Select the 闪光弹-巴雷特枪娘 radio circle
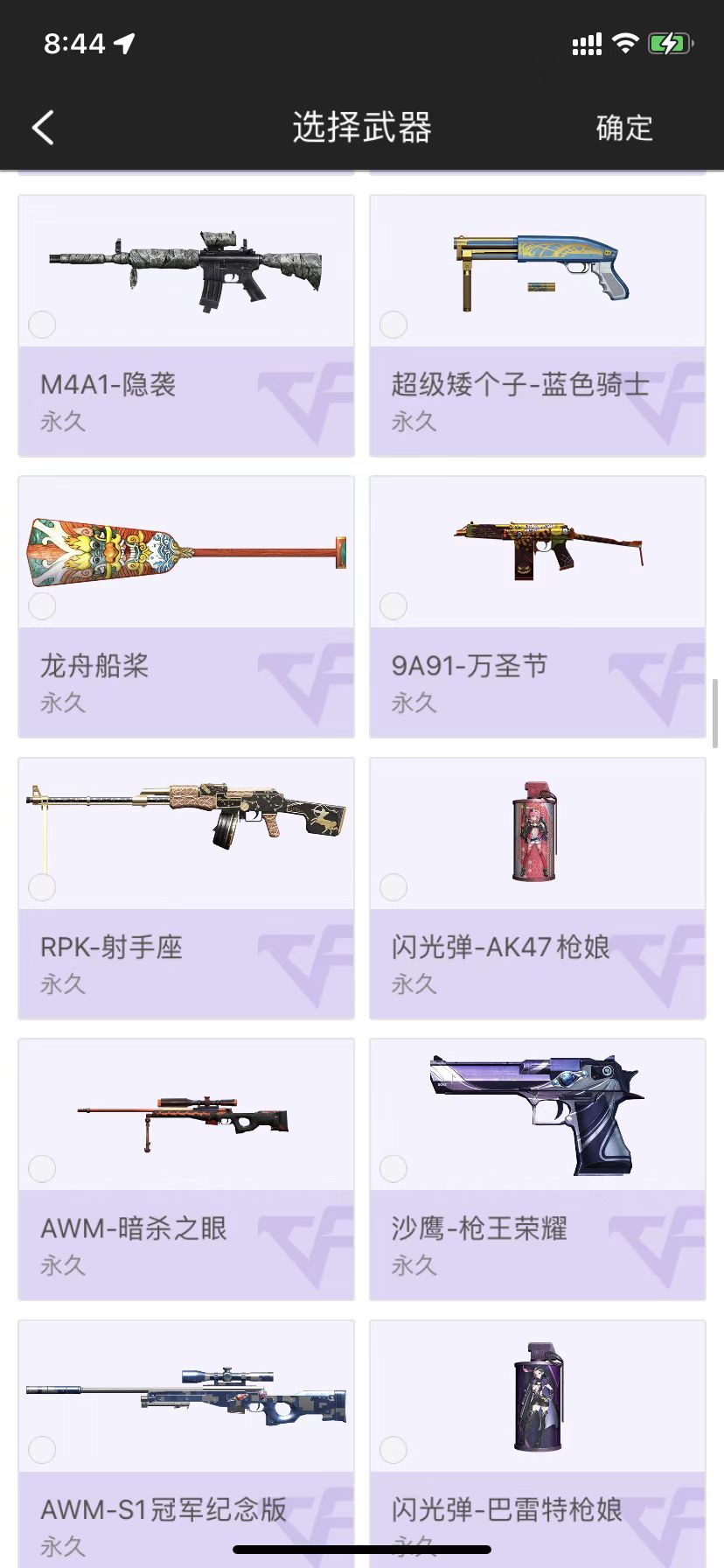The image size is (724, 1568). [393, 1450]
